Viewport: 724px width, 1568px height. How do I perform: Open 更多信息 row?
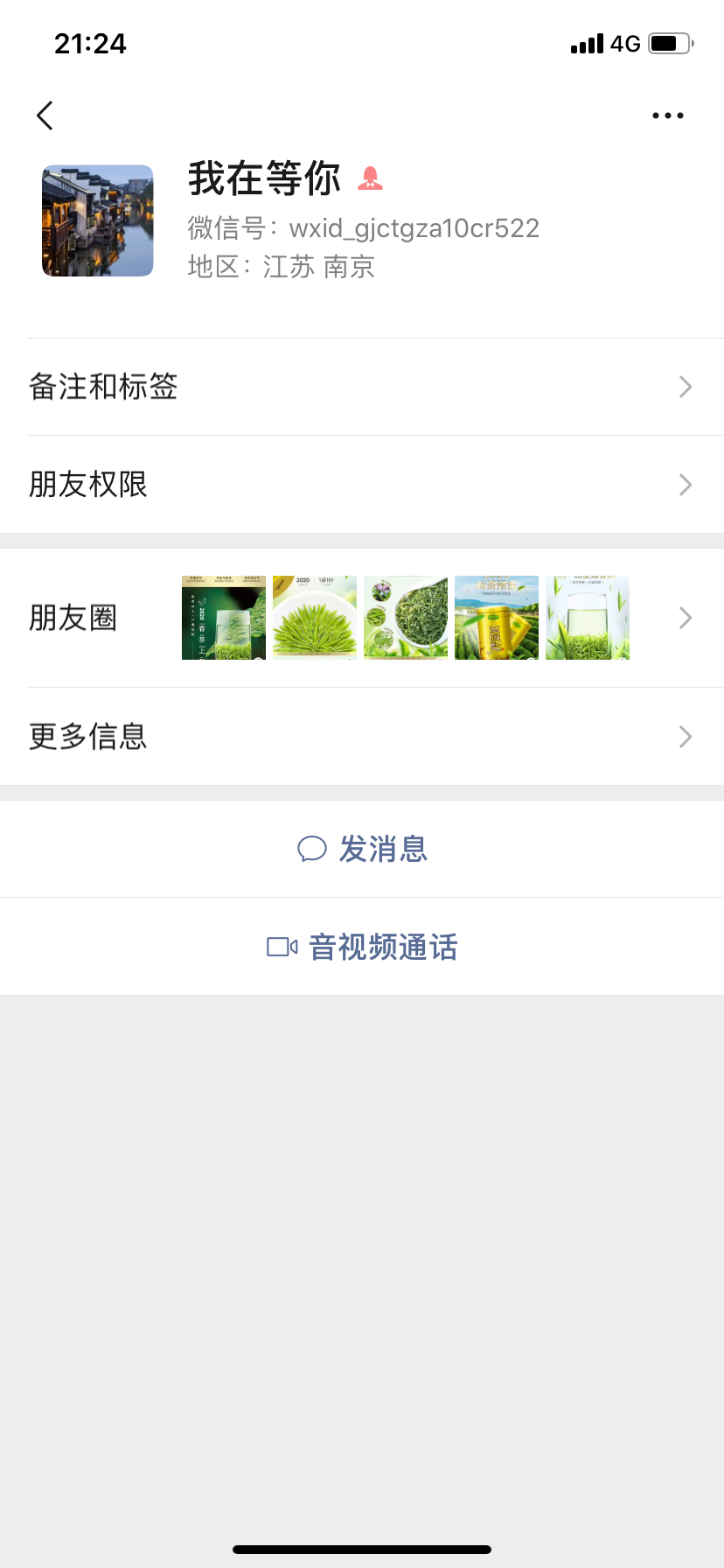[x=362, y=737]
